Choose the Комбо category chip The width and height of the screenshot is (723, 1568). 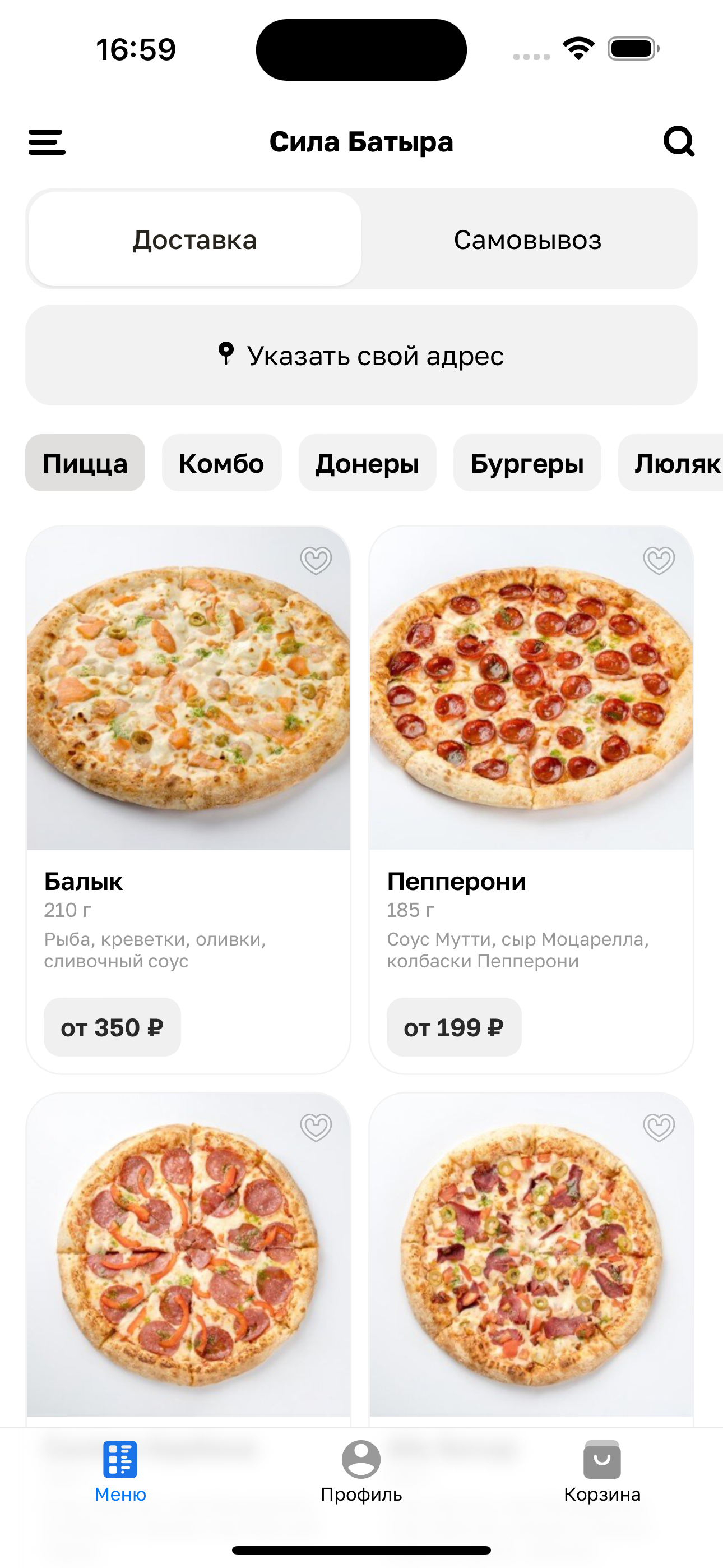coord(221,463)
